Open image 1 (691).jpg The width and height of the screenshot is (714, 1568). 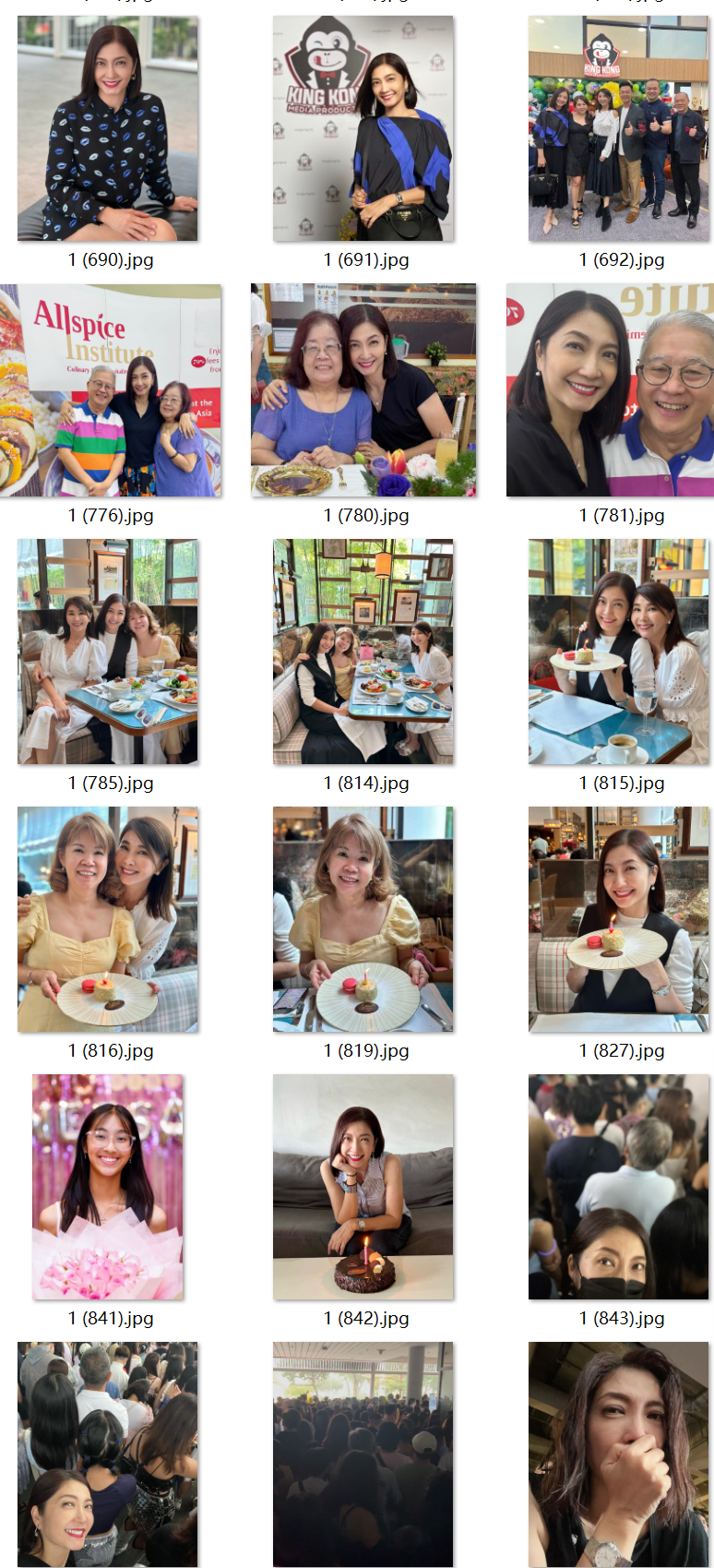(x=363, y=129)
